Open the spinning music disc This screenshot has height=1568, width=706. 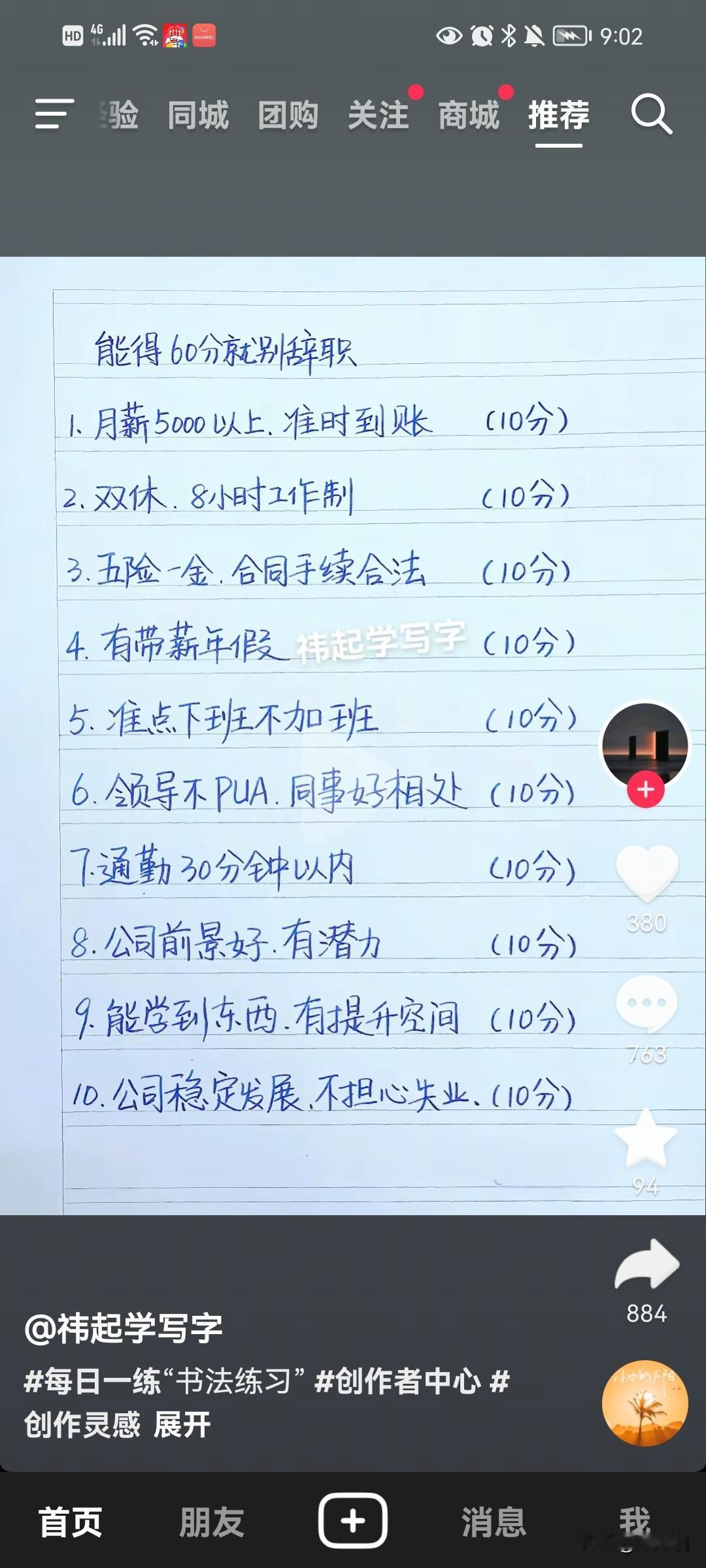[x=645, y=1402]
